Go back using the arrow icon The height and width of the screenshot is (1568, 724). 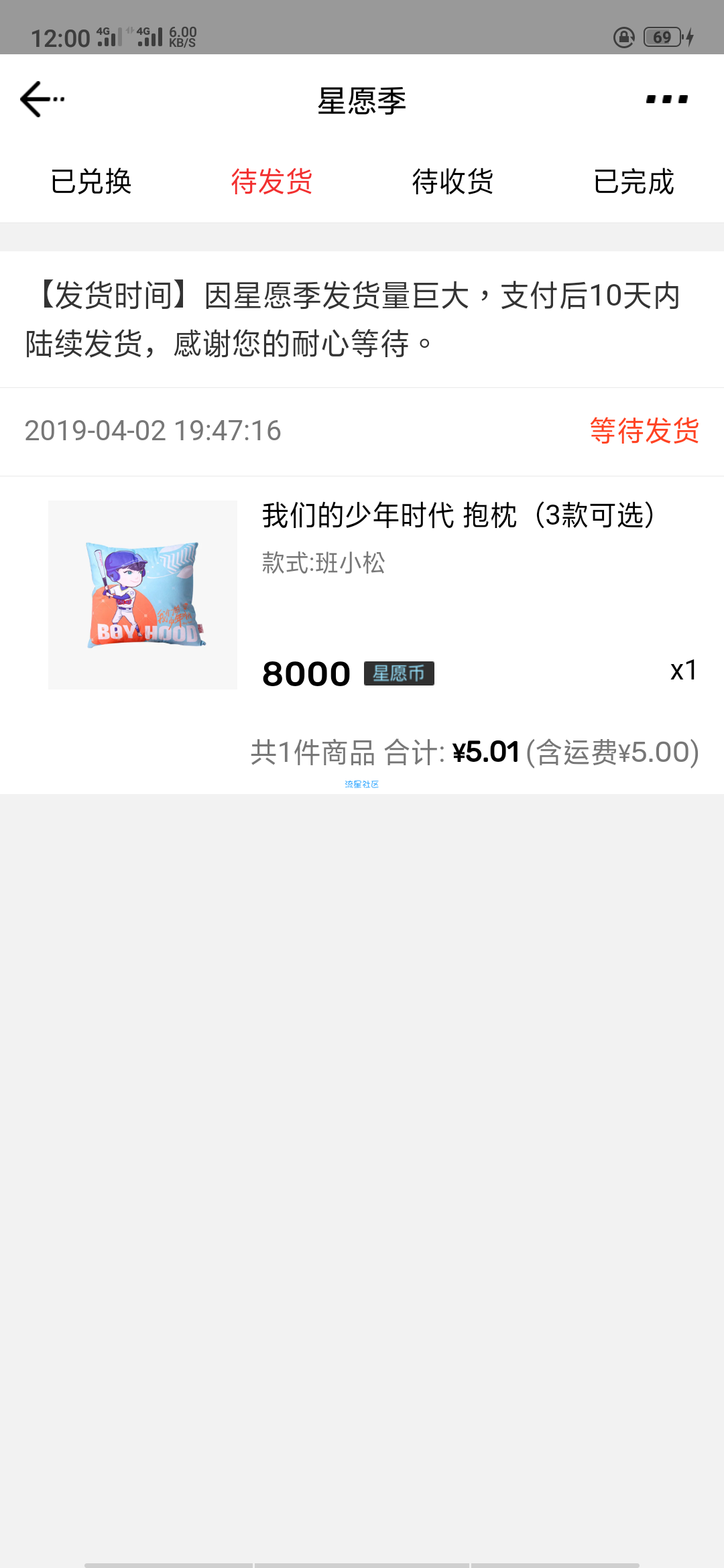[41, 99]
